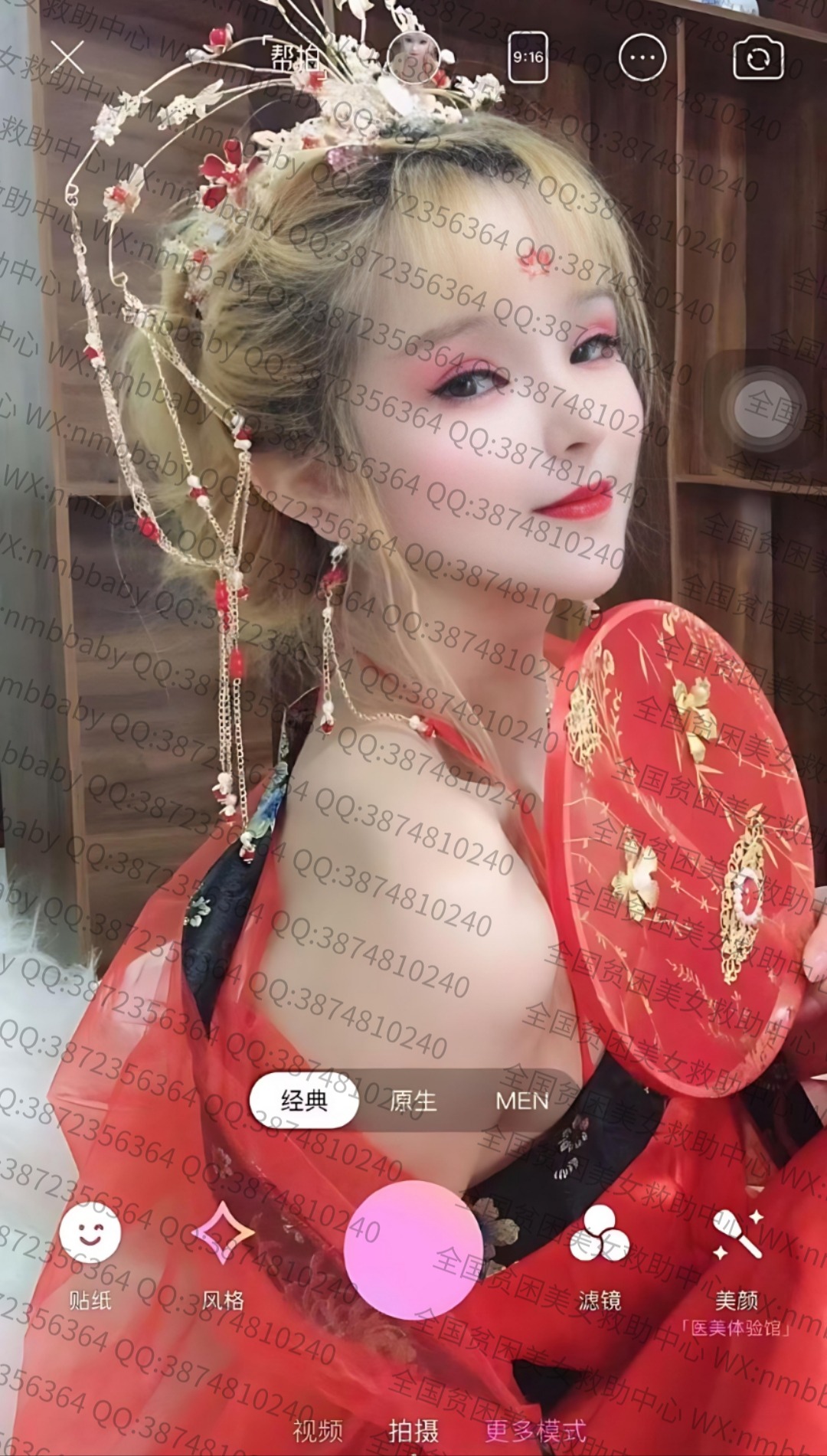
Task: Open the 帮拍 assist mode
Action: [295, 57]
